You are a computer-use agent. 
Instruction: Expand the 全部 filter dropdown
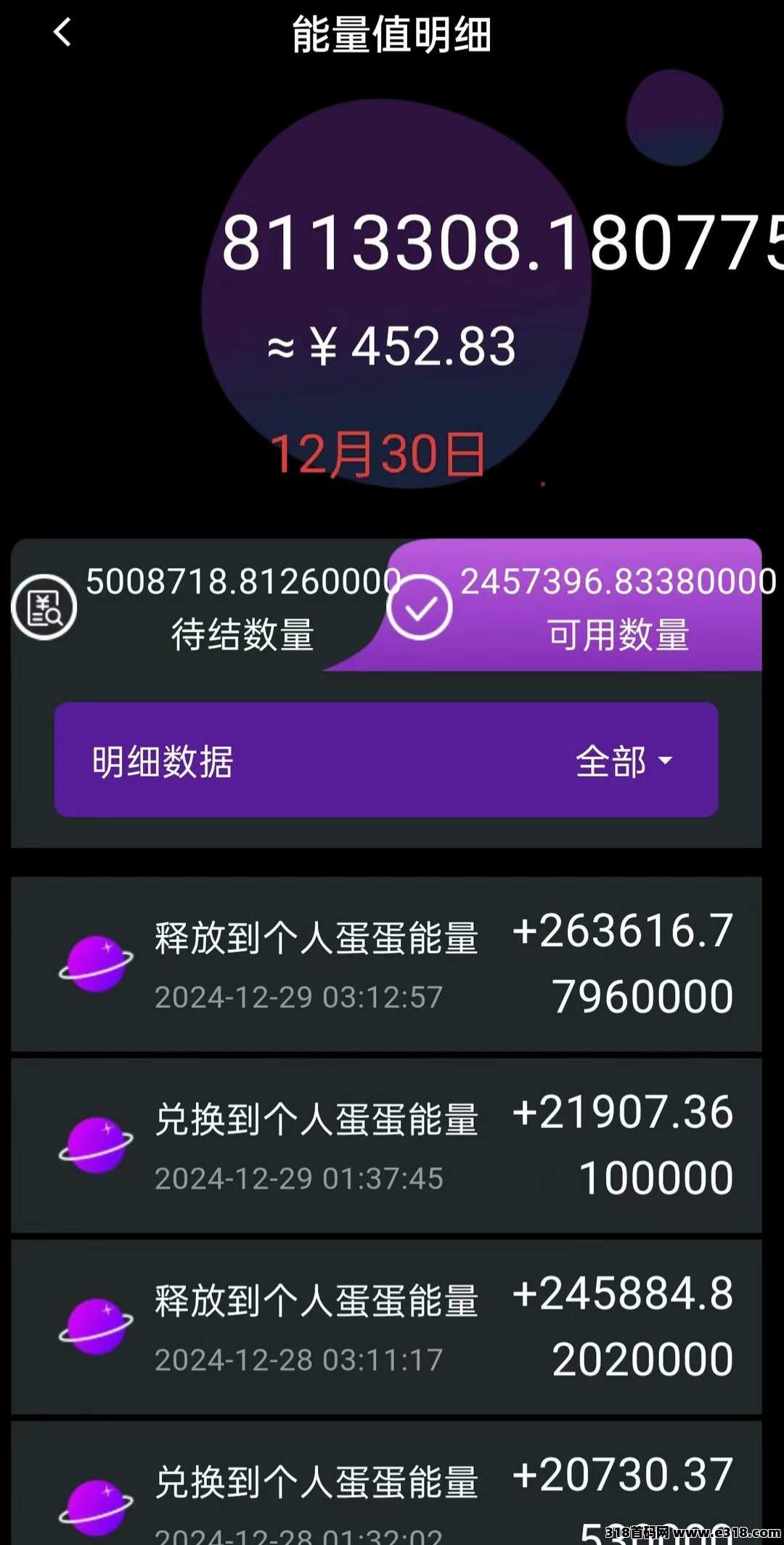click(624, 761)
